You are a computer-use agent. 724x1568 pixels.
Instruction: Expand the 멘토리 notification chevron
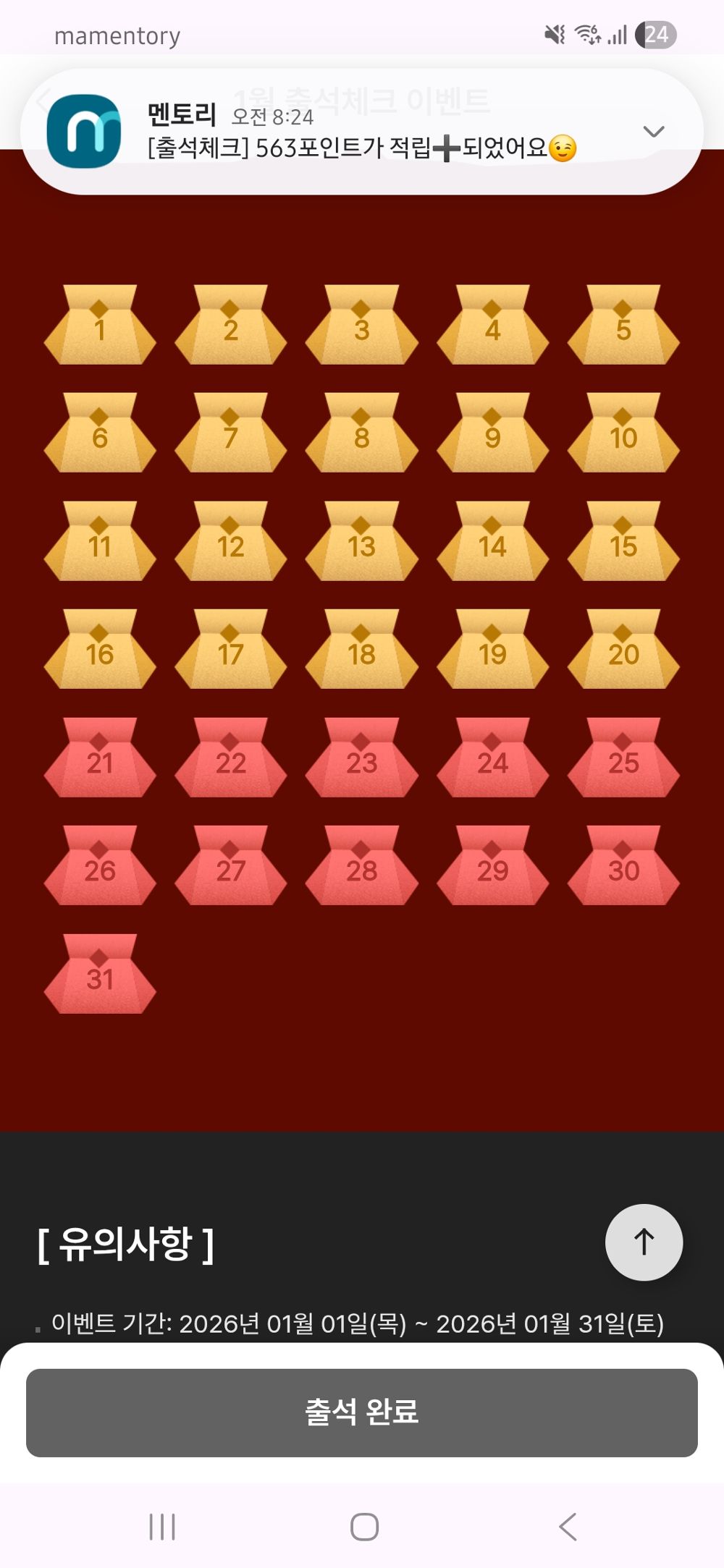653,132
